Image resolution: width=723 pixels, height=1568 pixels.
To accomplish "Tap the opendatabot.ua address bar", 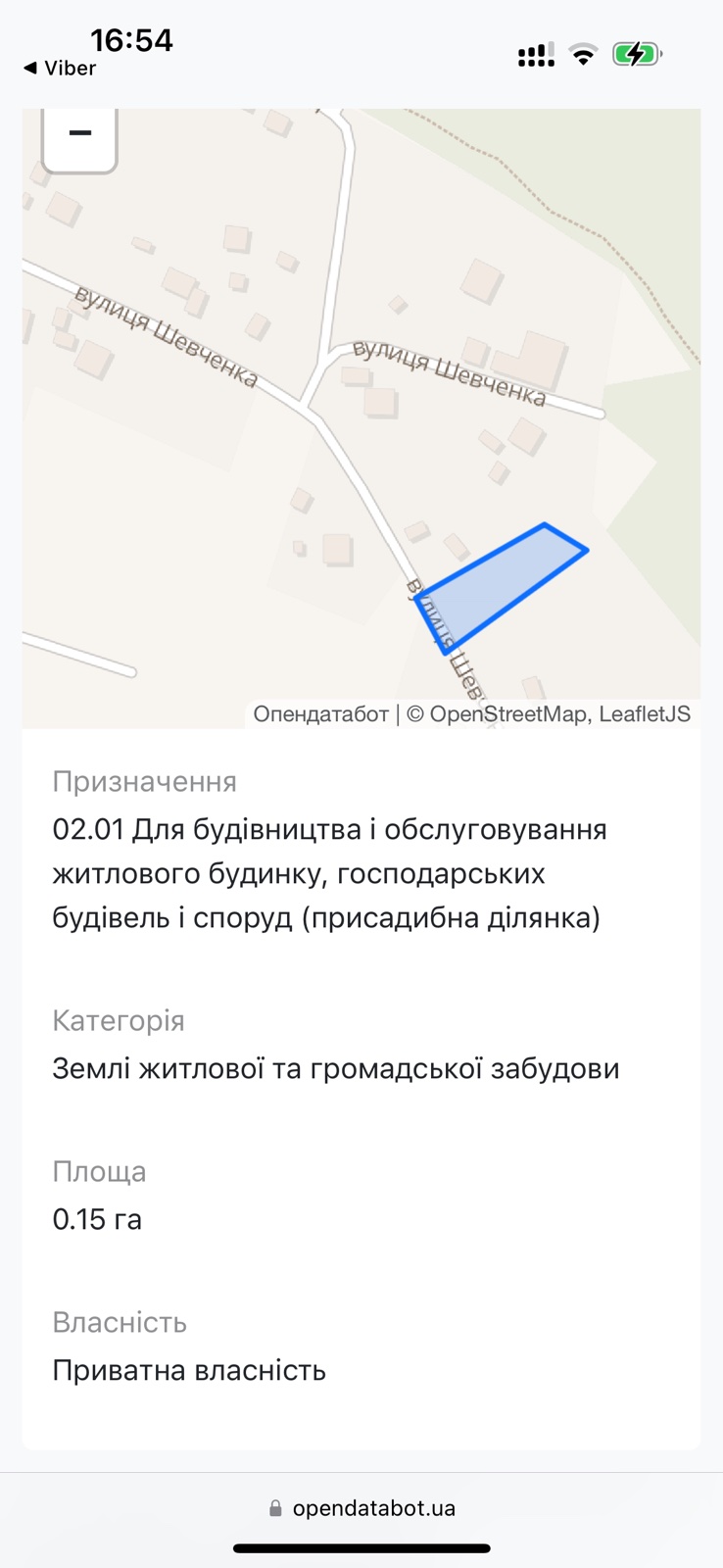I will (x=361, y=1508).
